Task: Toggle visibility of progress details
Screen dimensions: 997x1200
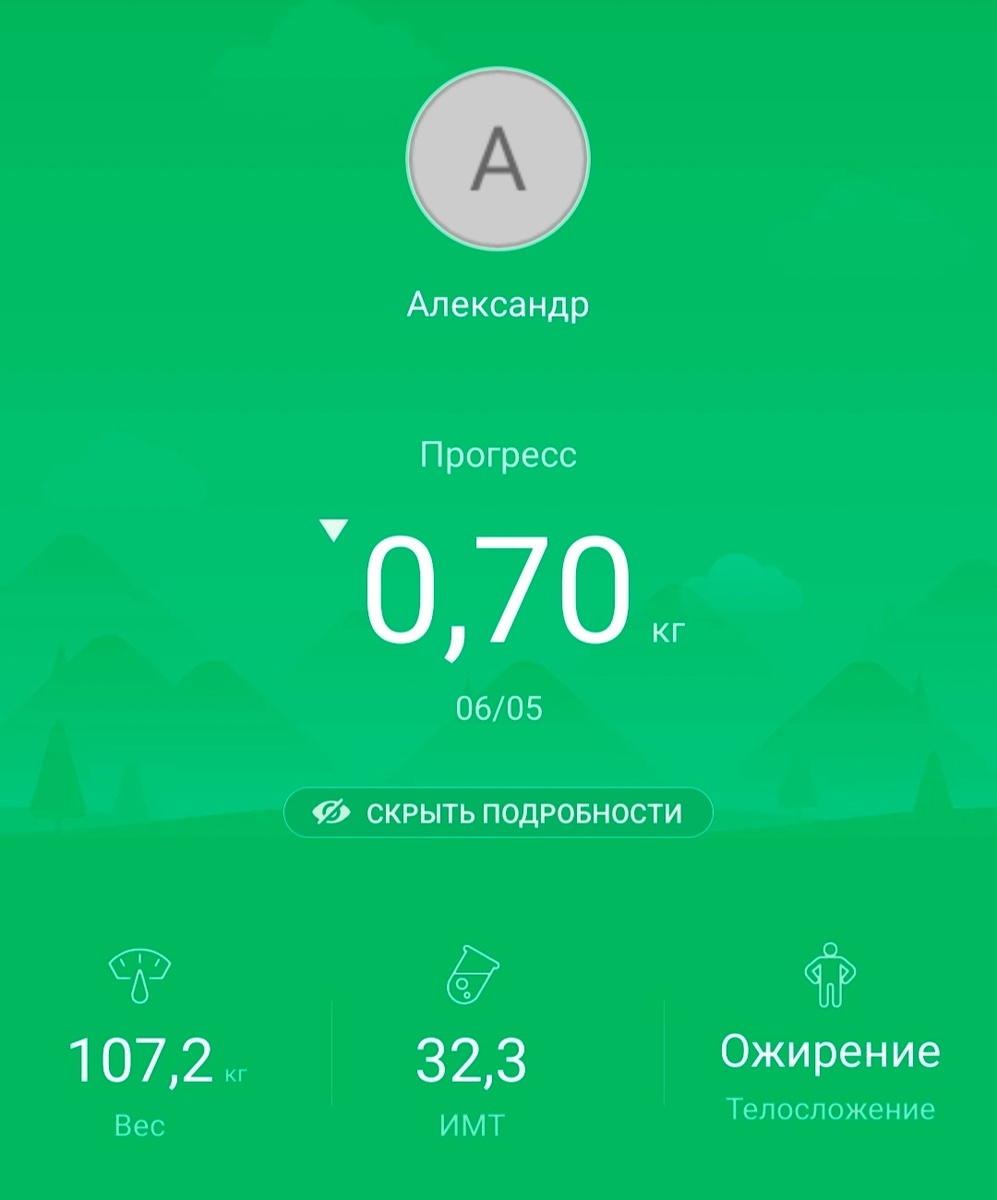Action: click(497, 812)
